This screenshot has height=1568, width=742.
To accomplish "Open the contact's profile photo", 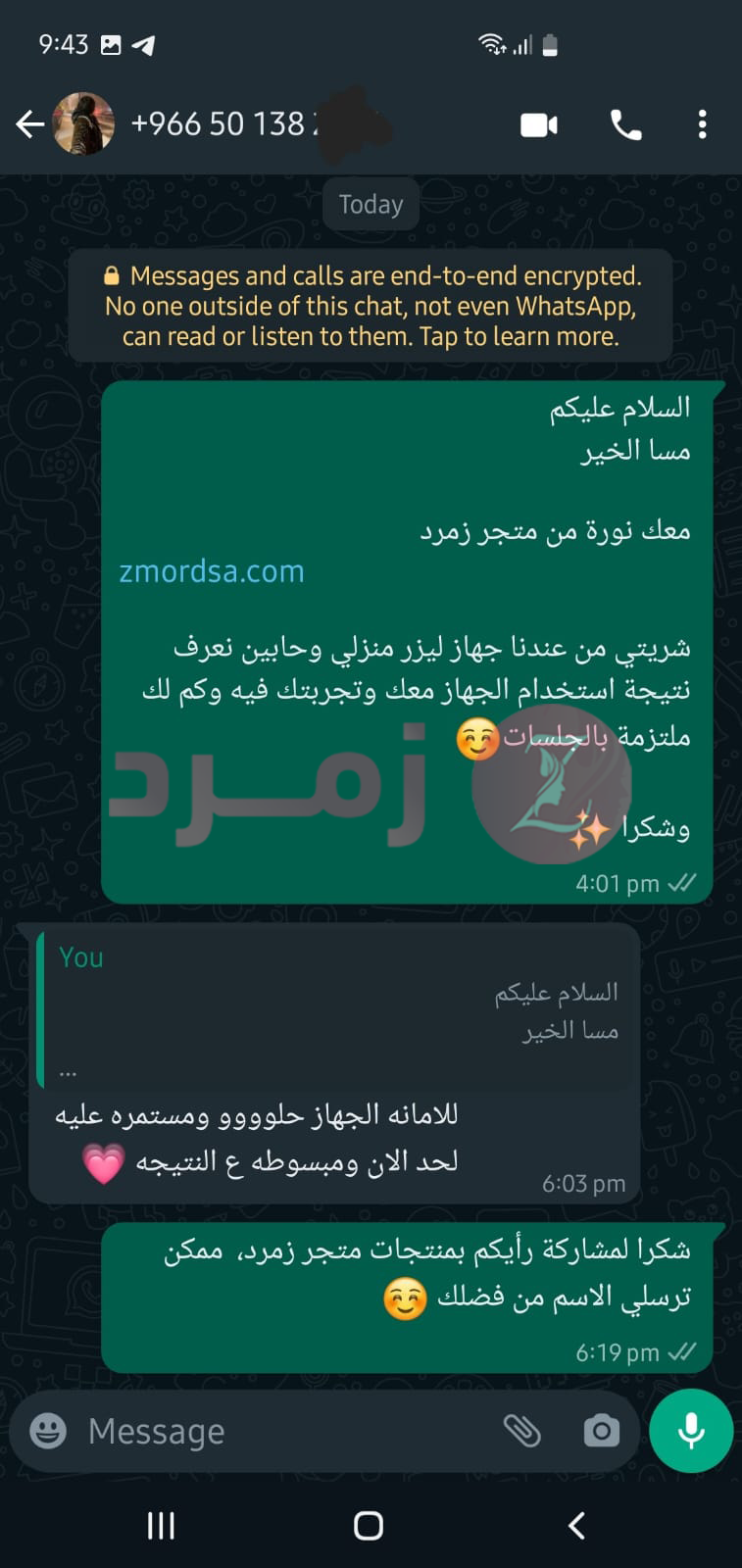I will [83, 124].
